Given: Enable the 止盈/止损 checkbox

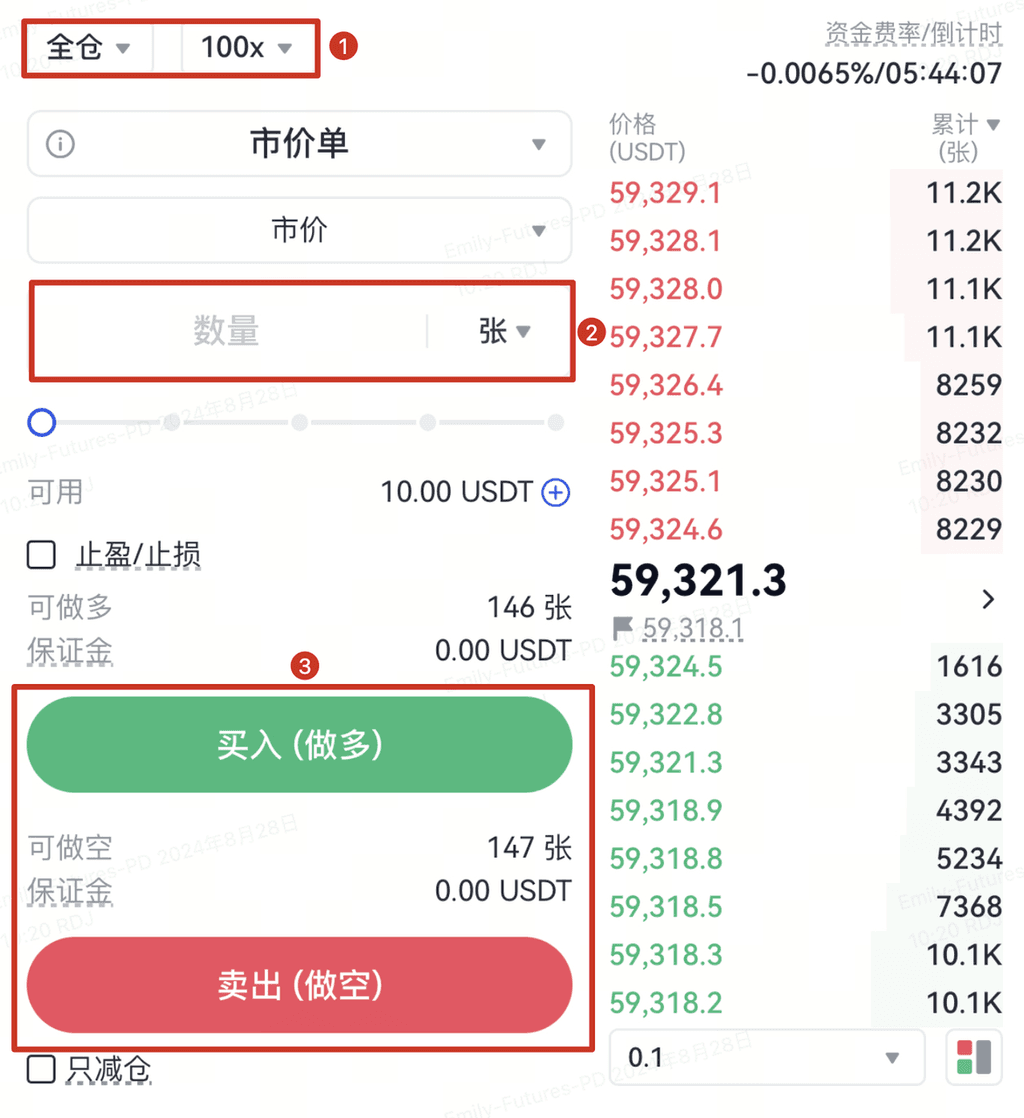Looking at the screenshot, I should pyautogui.click(x=41, y=554).
